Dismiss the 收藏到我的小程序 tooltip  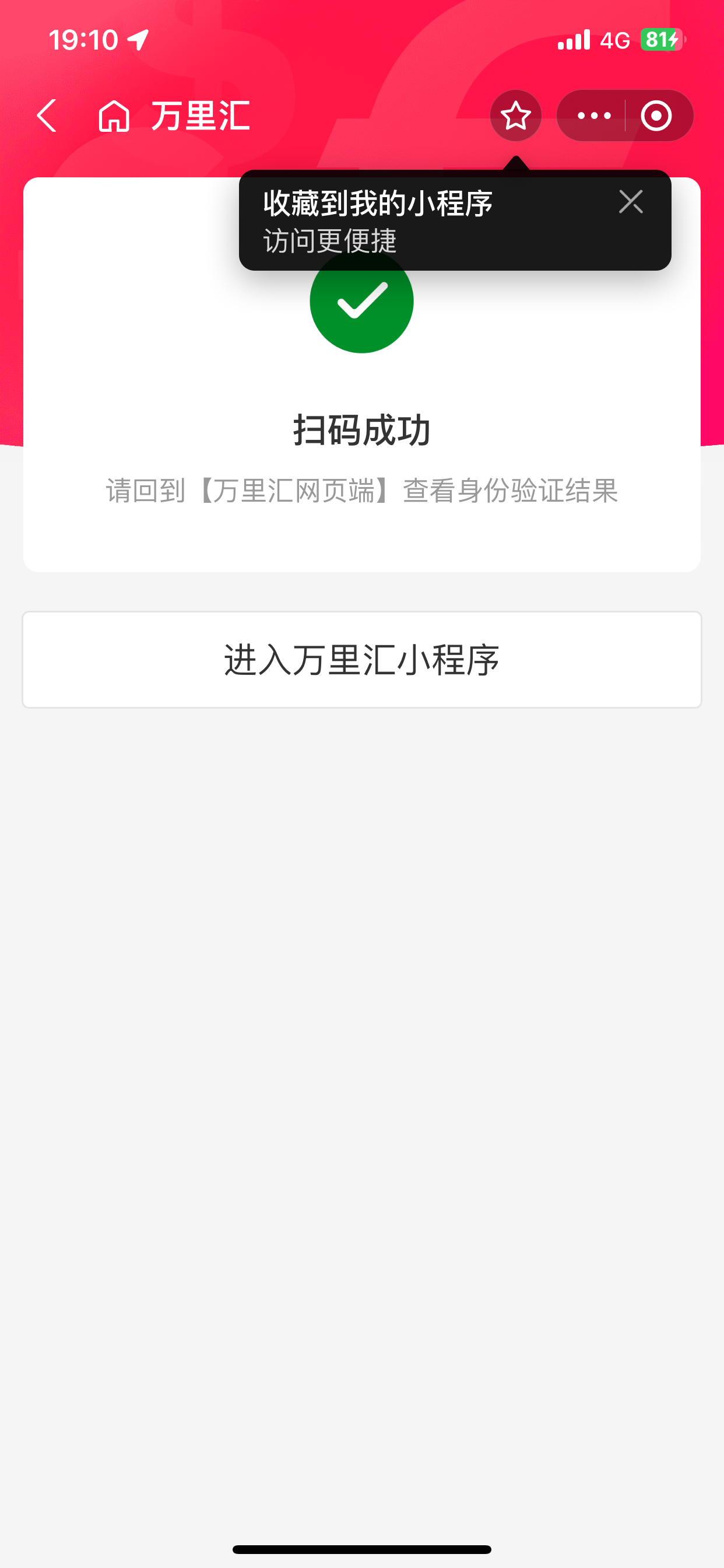630,201
